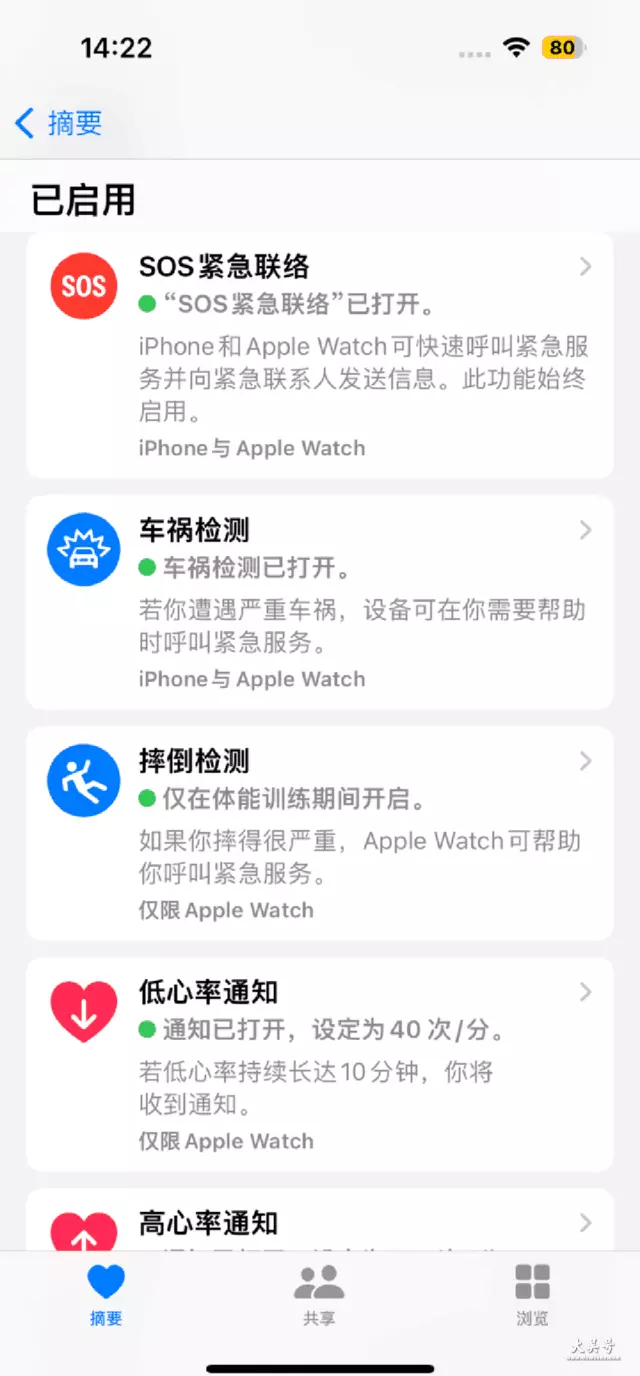
Task: Select the 摘要 tab in the bottom bar
Action: [x=106, y=1294]
